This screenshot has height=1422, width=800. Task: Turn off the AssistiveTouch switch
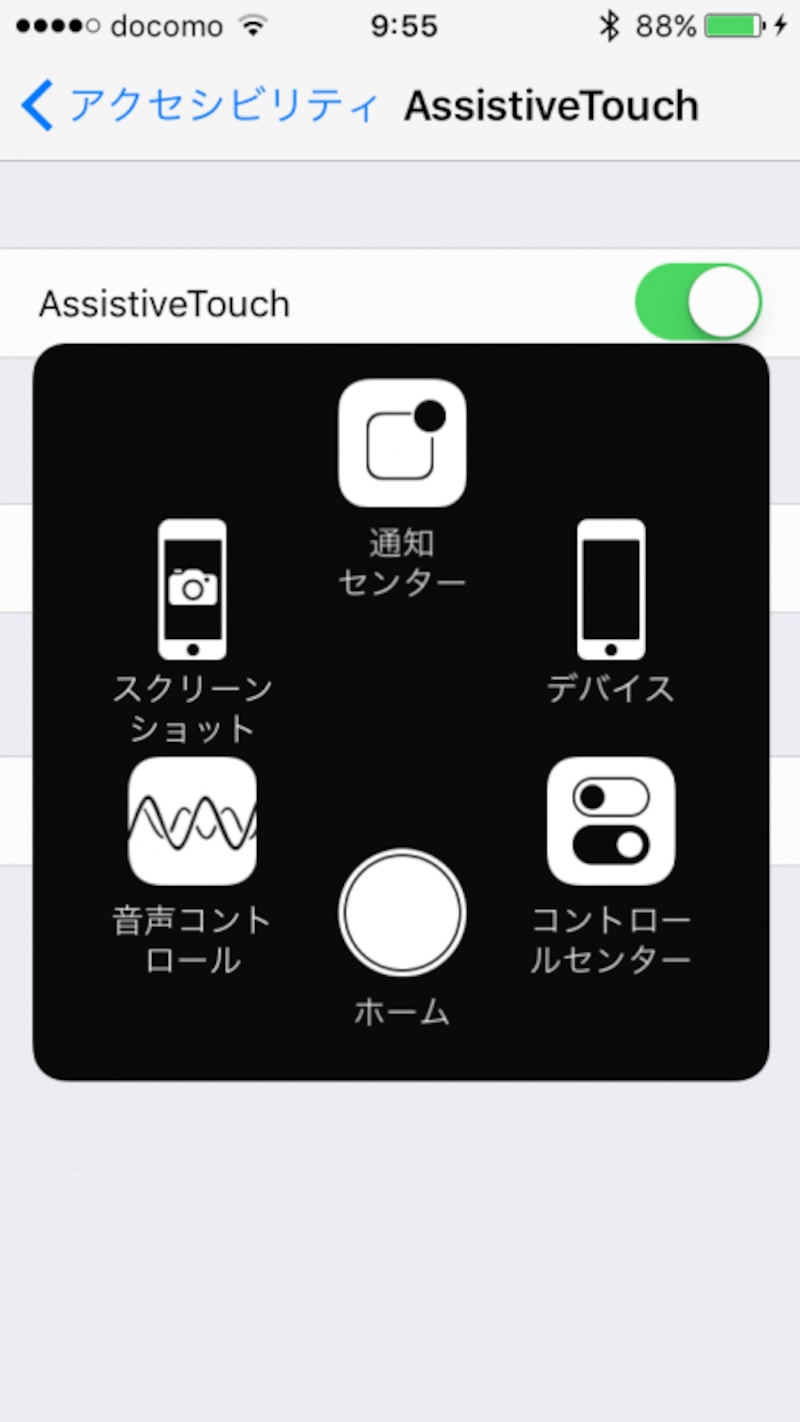tap(698, 302)
